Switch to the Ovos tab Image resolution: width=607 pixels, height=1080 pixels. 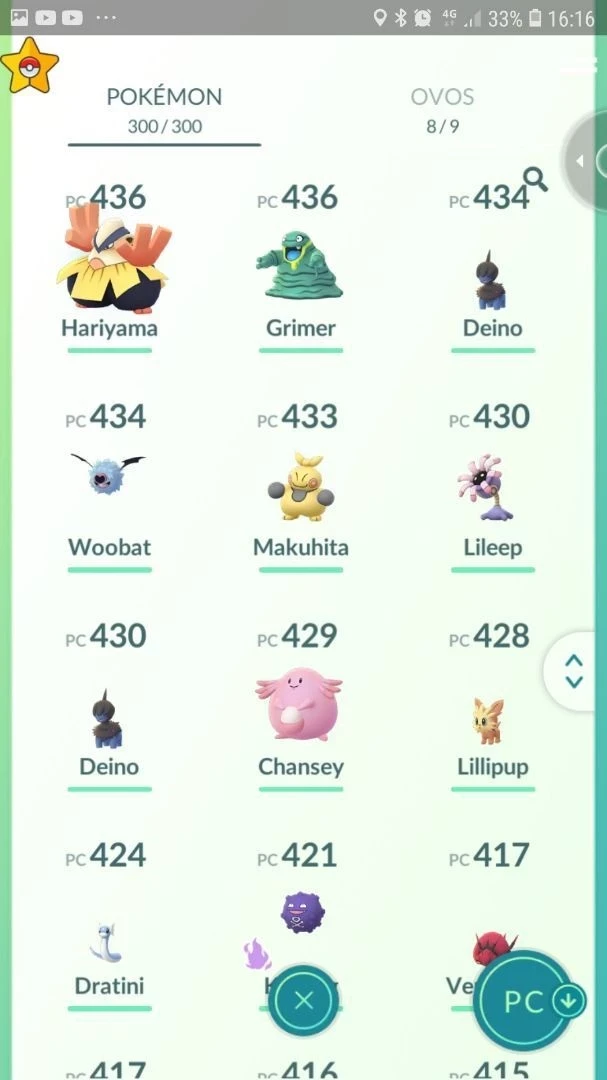tap(442, 110)
